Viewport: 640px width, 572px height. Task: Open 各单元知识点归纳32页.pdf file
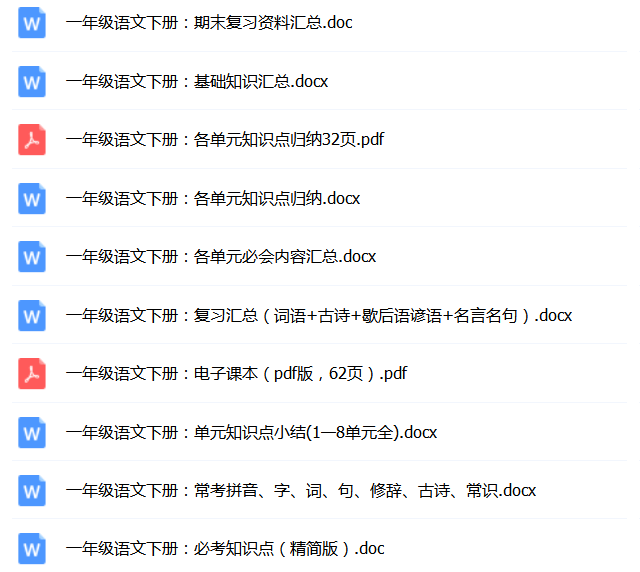click(x=225, y=139)
